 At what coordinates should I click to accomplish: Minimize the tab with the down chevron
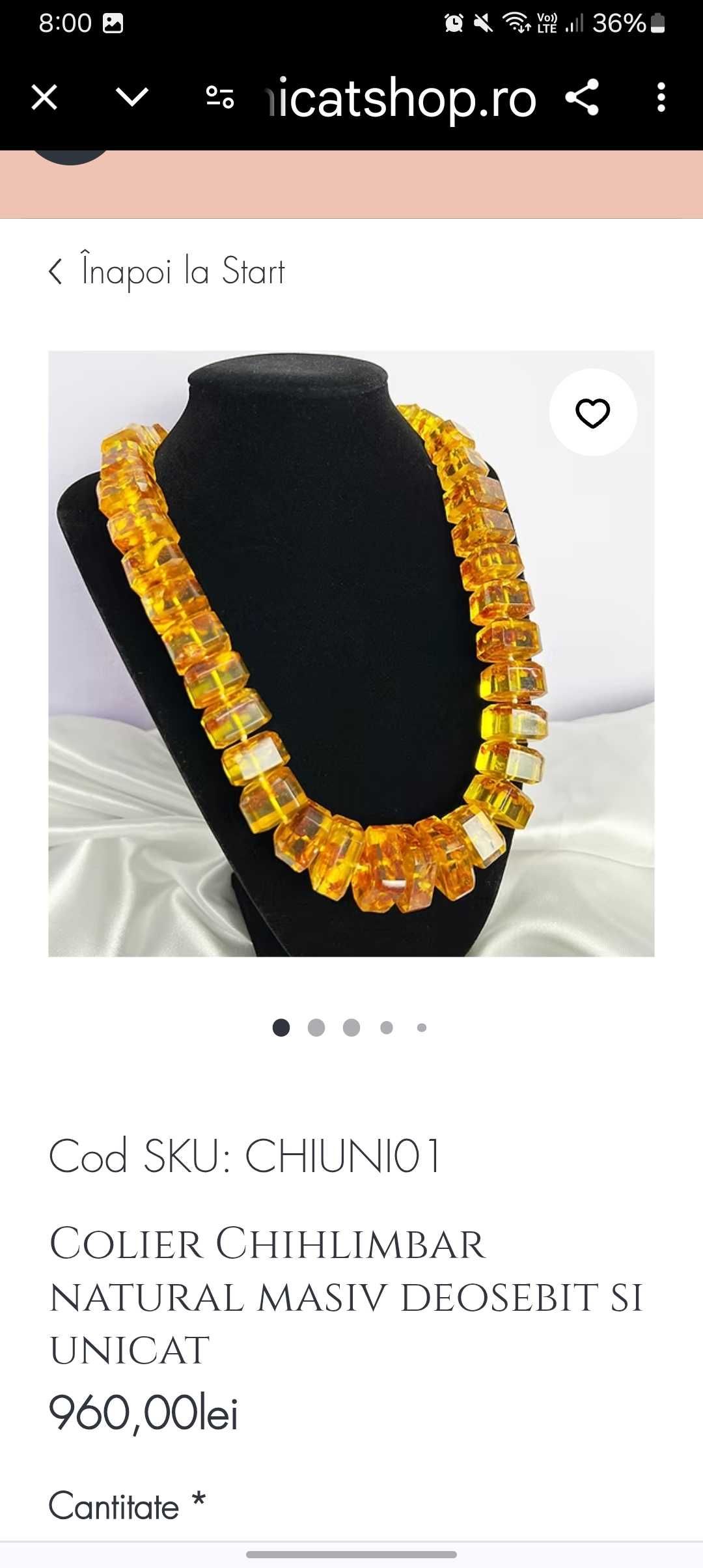point(132,98)
